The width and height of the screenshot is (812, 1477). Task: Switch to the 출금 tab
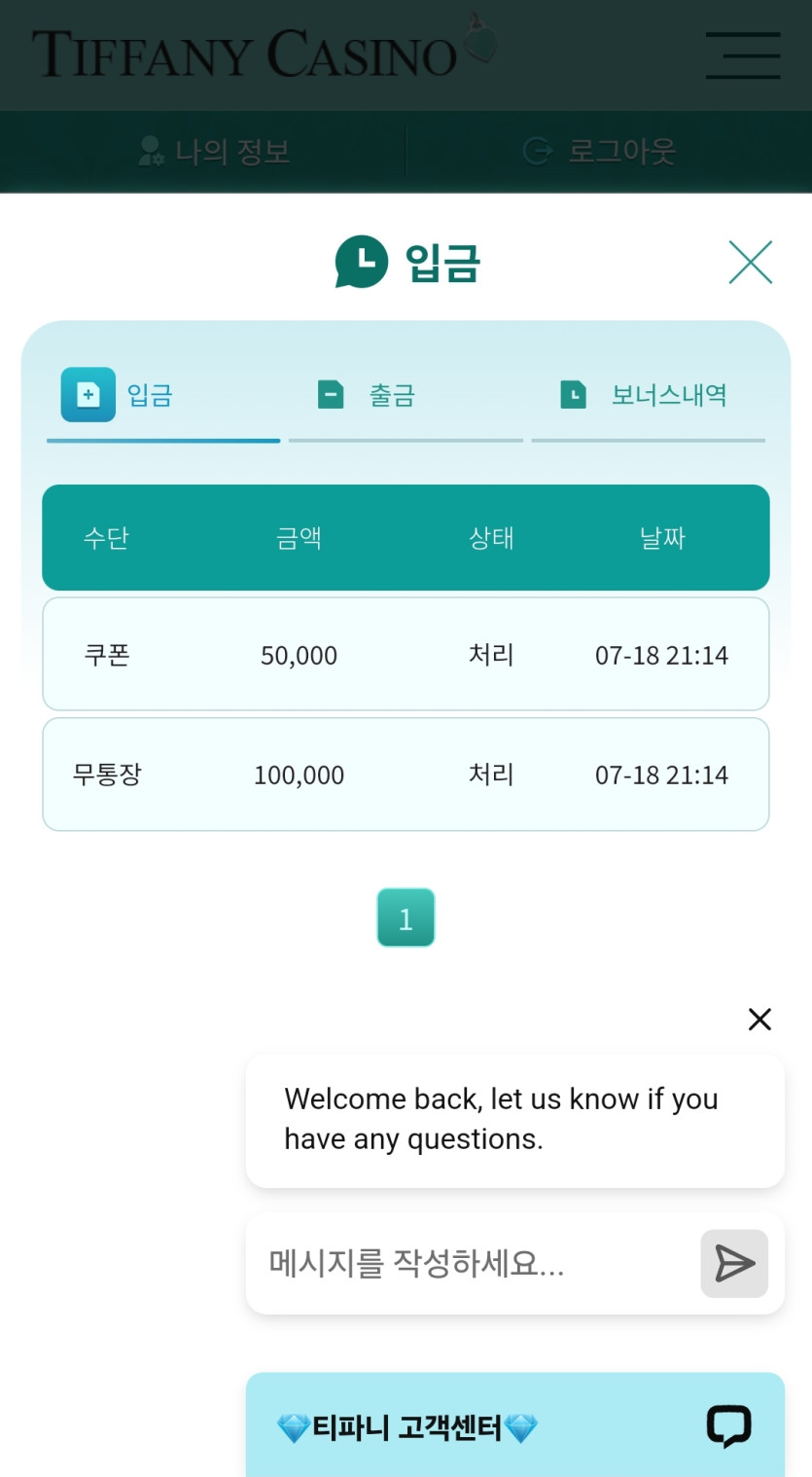point(370,396)
